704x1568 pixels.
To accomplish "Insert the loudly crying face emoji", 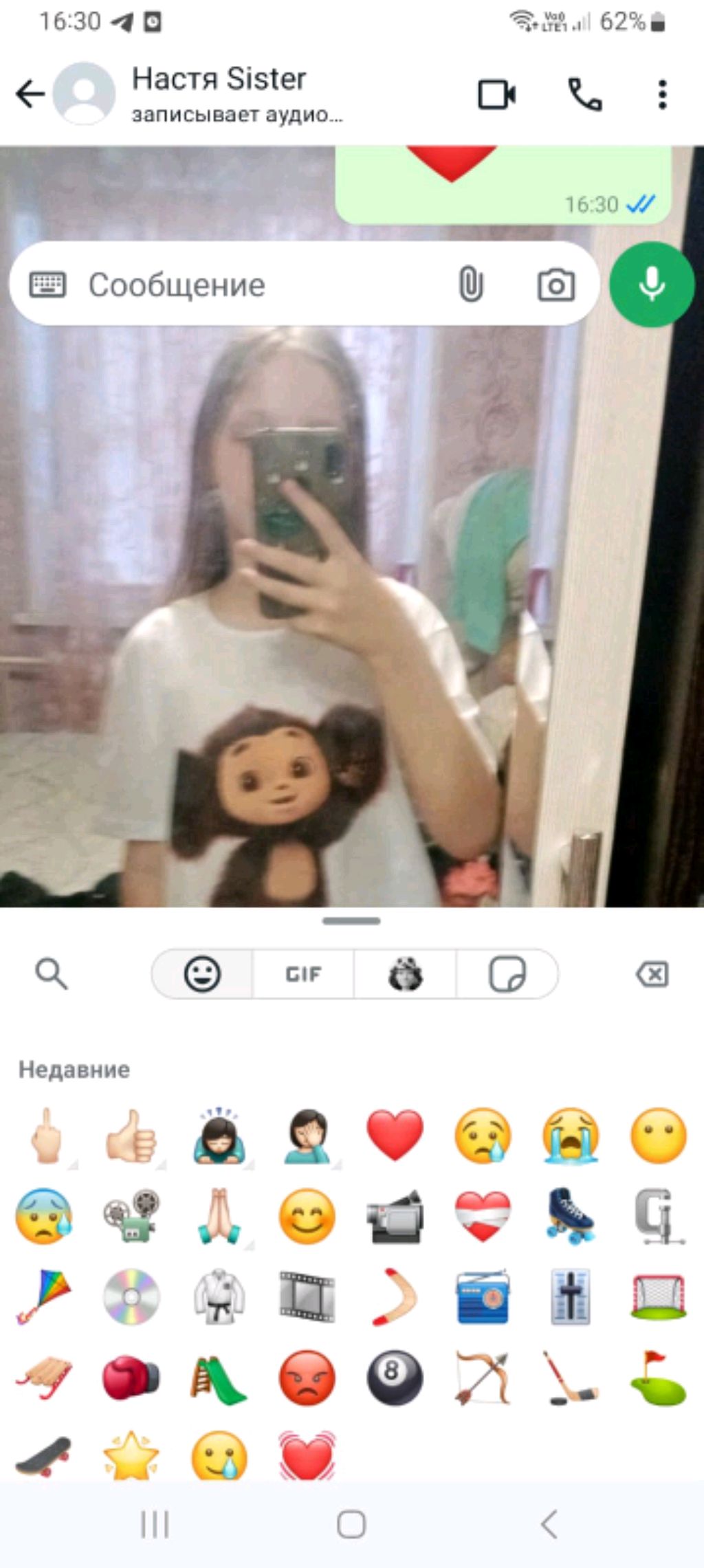I will [x=571, y=1135].
